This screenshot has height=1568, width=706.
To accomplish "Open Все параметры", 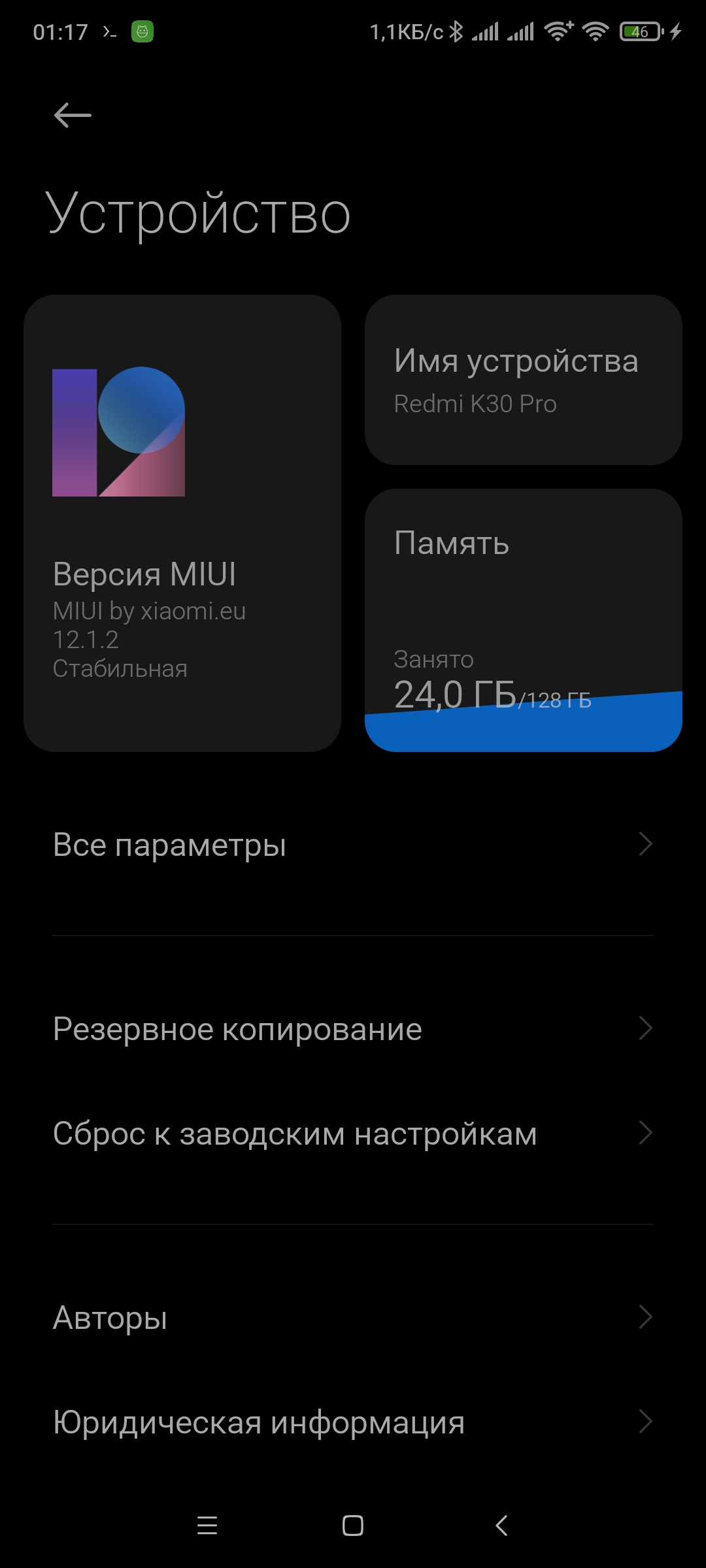I will (353, 845).
